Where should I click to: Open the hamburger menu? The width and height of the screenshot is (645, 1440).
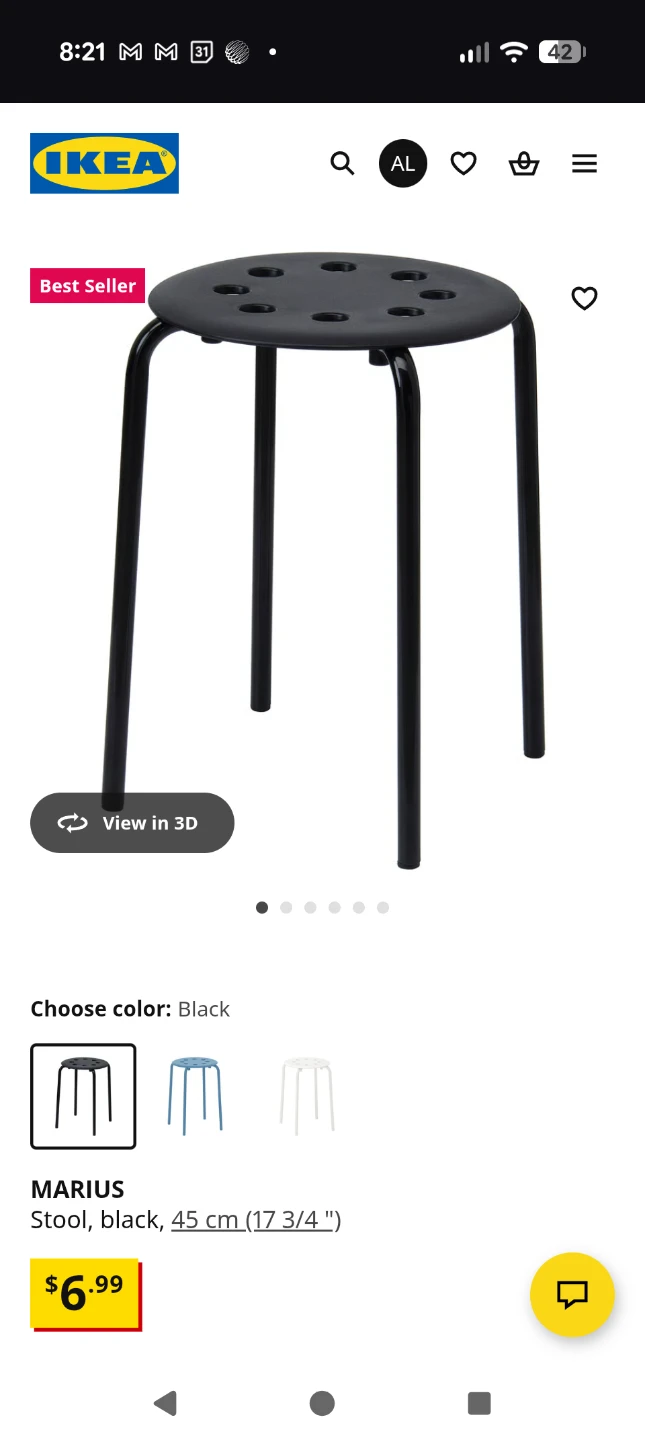(x=584, y=163)
